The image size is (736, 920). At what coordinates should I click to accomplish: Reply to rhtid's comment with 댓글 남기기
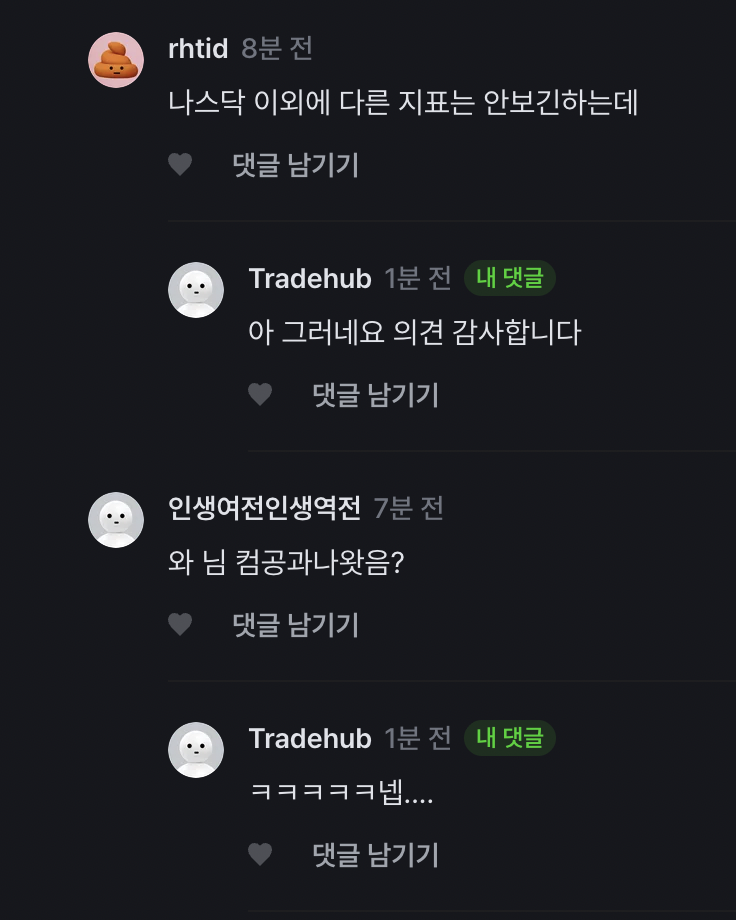pos(295,165)
